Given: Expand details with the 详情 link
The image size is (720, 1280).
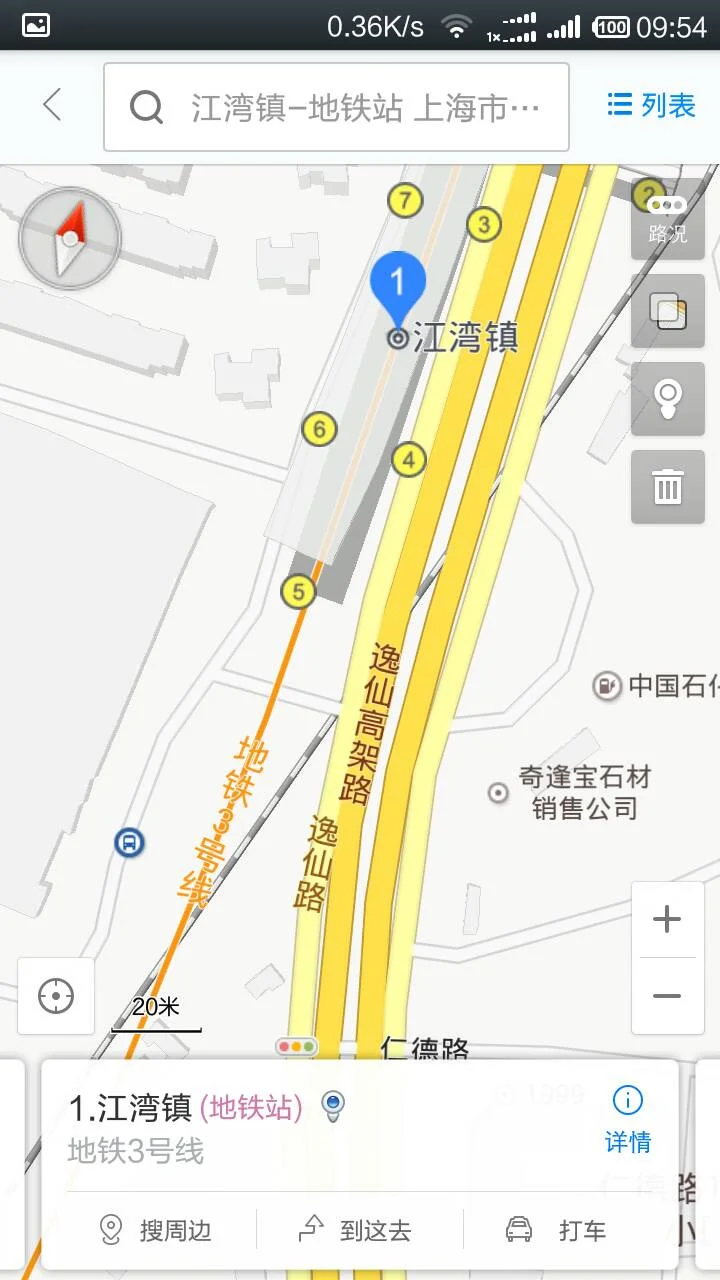Looking at the screenshot, I should tap(627, 1143).
